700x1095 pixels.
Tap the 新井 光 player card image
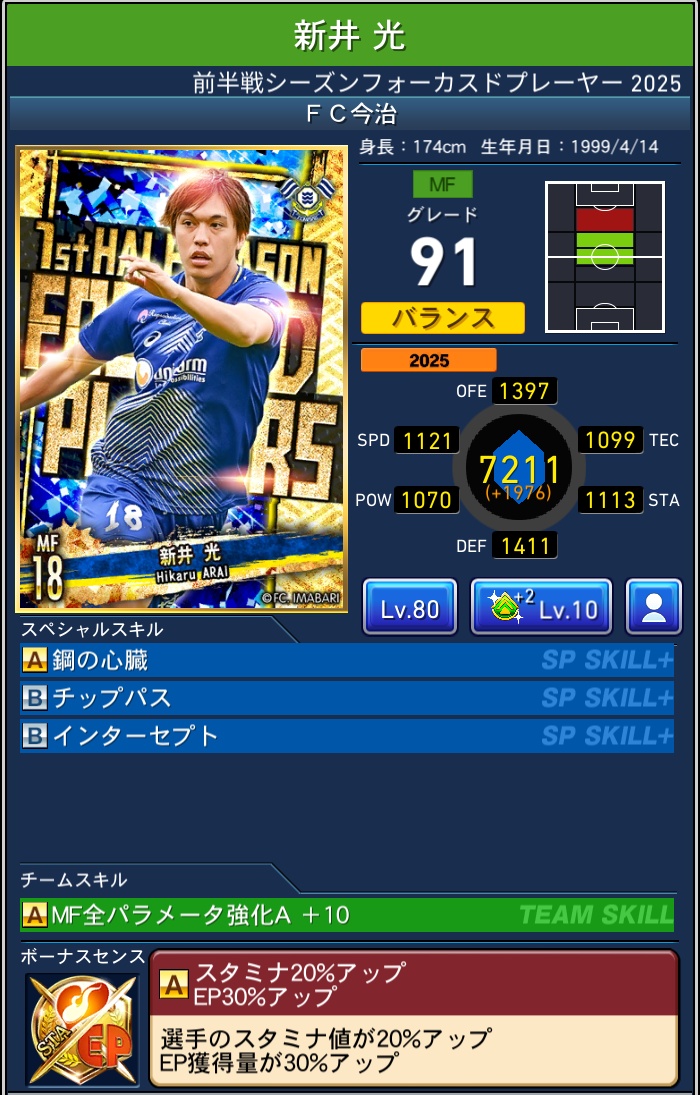tap(181, 379)
